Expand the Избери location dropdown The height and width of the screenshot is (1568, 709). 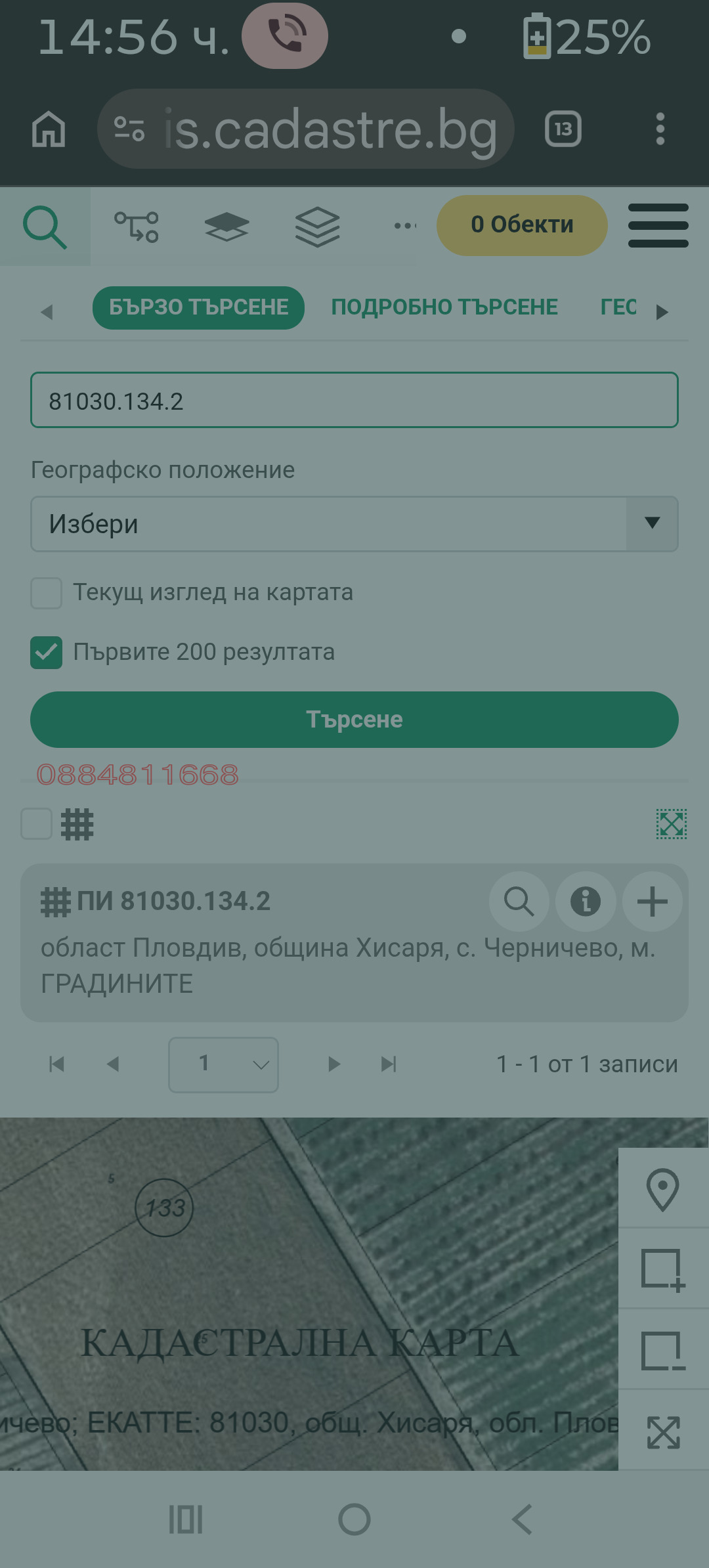354,524
